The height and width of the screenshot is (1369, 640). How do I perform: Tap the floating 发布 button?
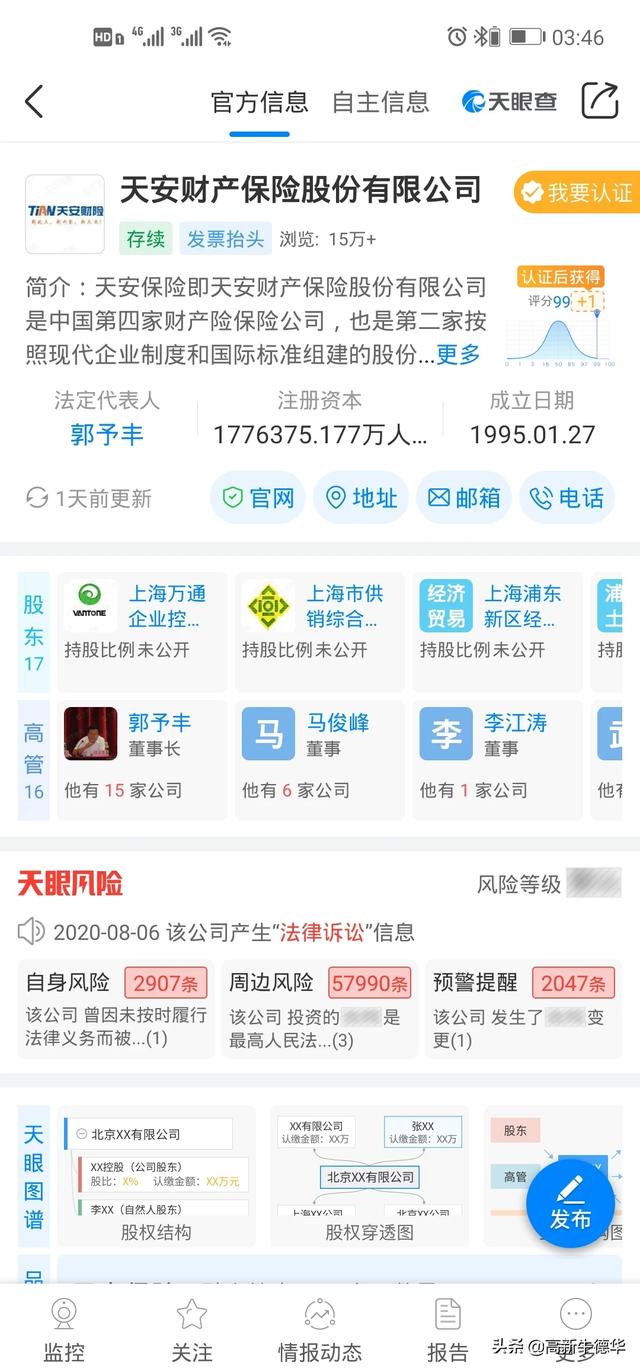tap(570, 1203)
